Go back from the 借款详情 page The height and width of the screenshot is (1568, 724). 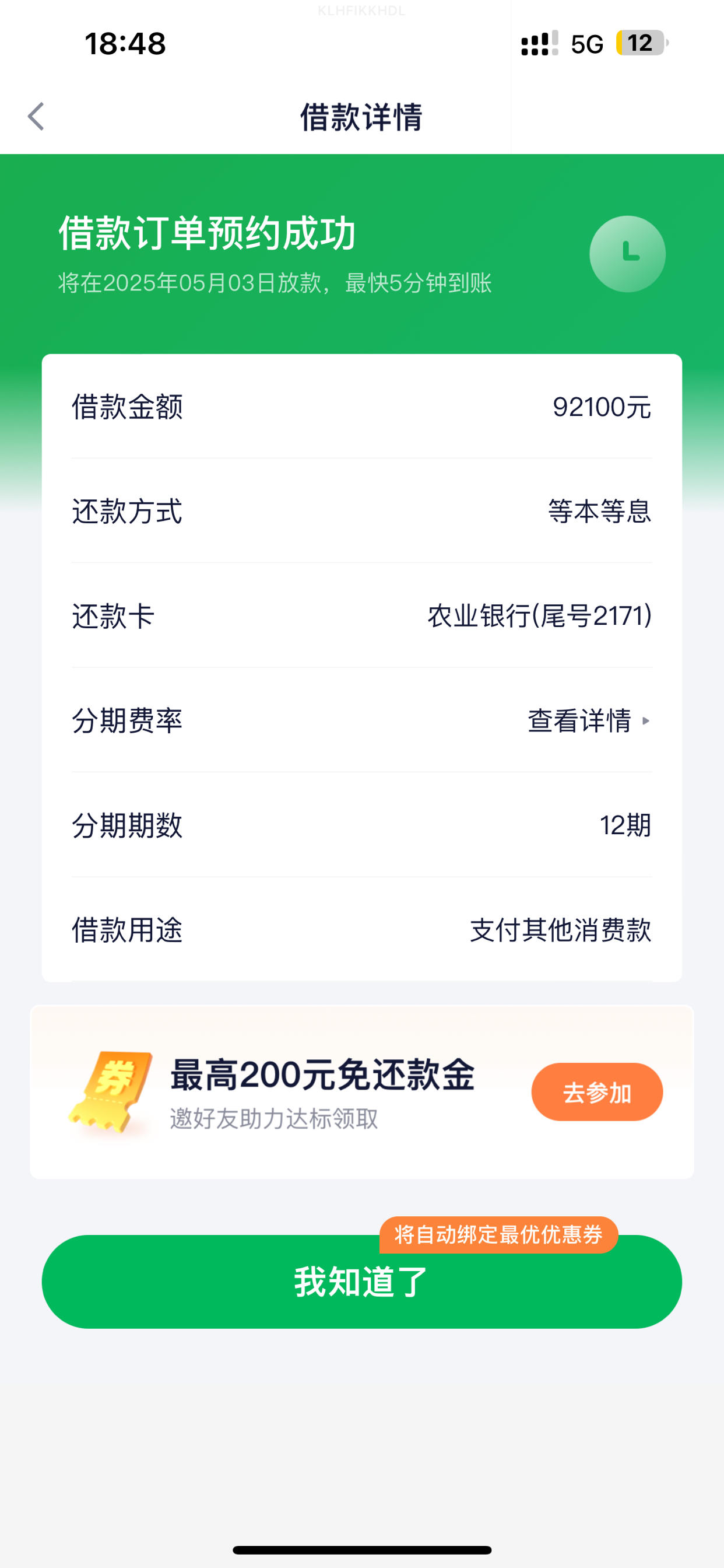pyautogui.click(x=37, y=116)
